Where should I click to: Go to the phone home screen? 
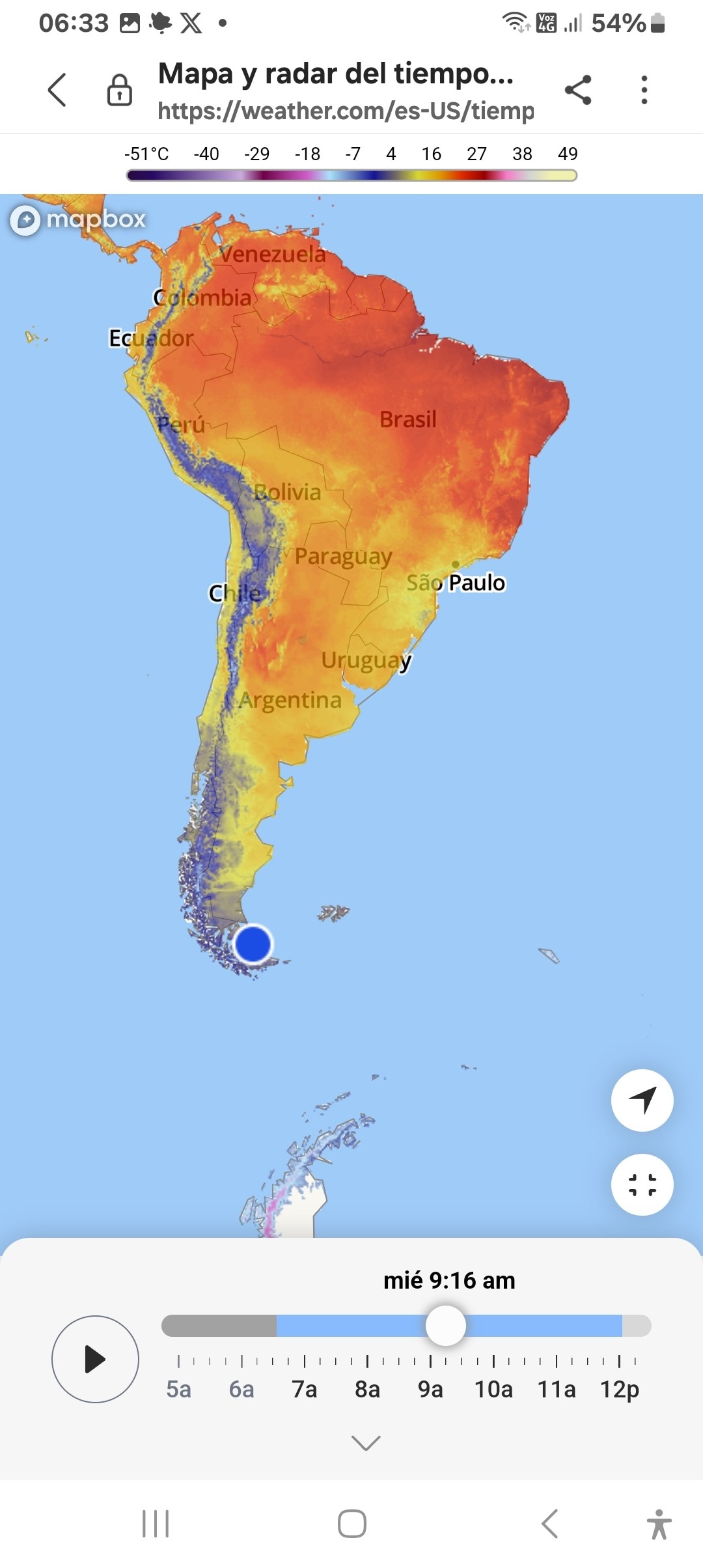[x=351, y=1524]
